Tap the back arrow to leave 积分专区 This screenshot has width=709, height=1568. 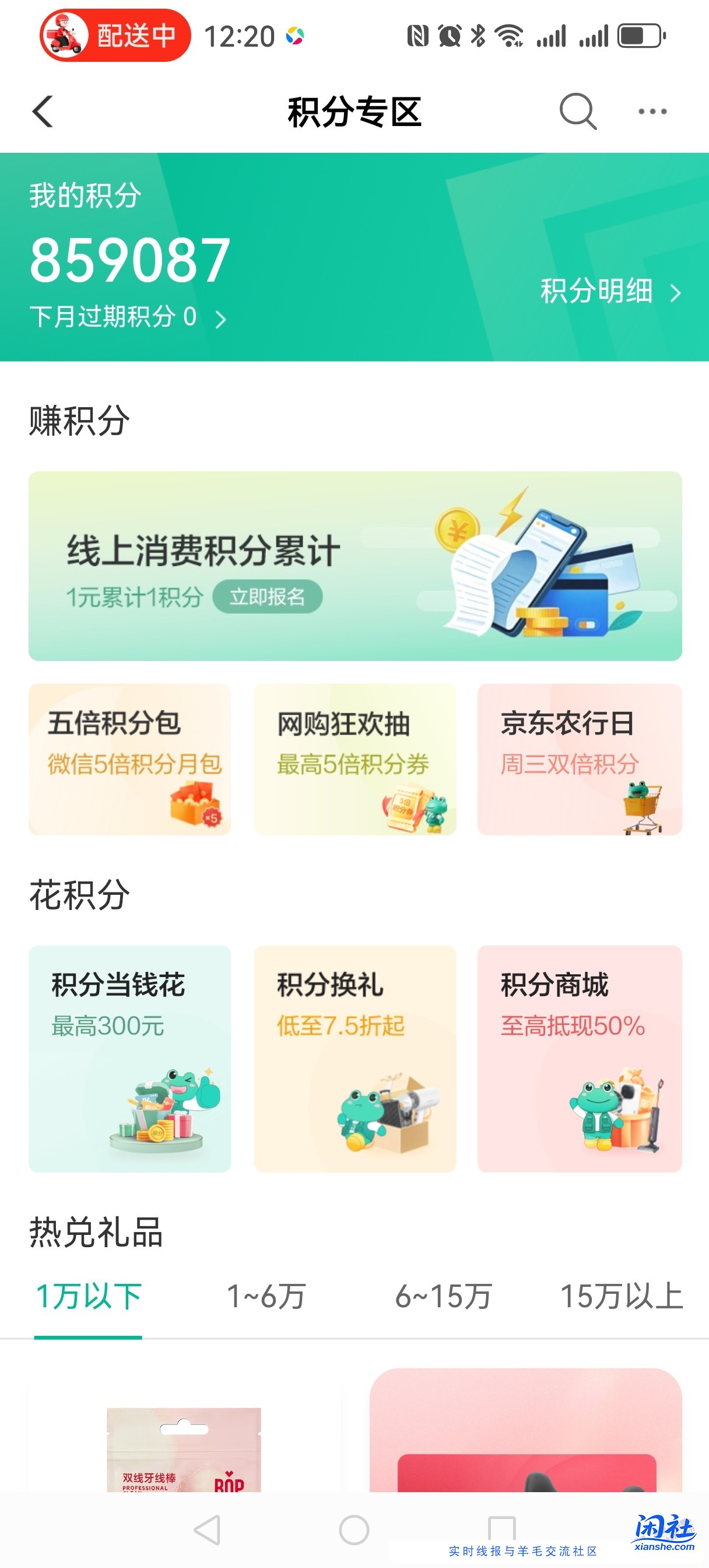point(43,111)
